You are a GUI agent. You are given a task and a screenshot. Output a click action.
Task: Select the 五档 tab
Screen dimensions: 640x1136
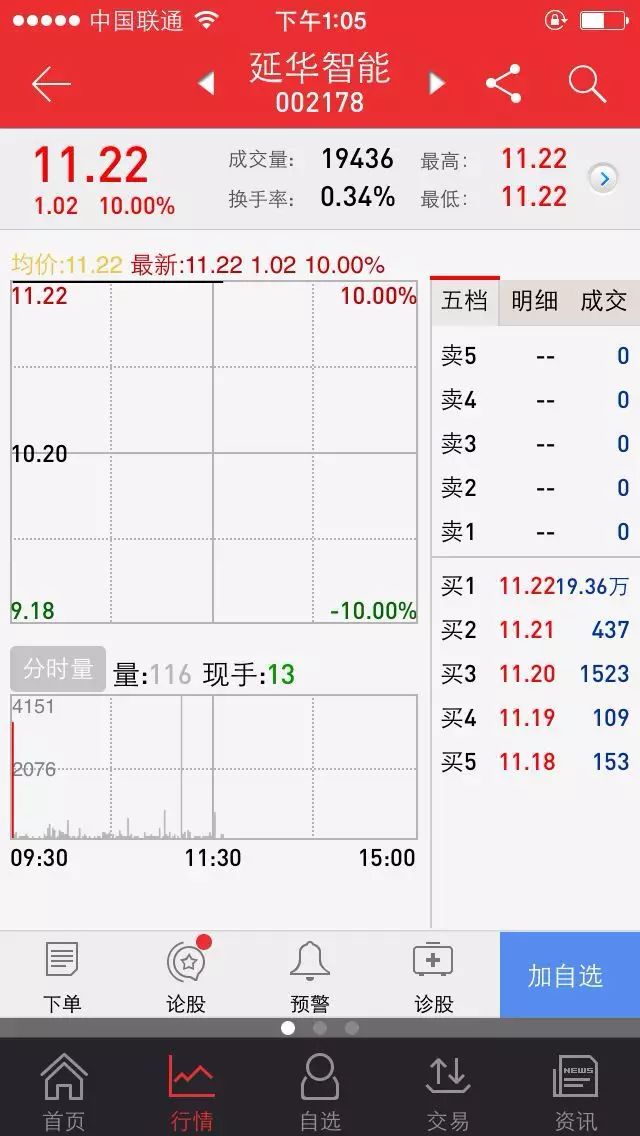(465, 301)
